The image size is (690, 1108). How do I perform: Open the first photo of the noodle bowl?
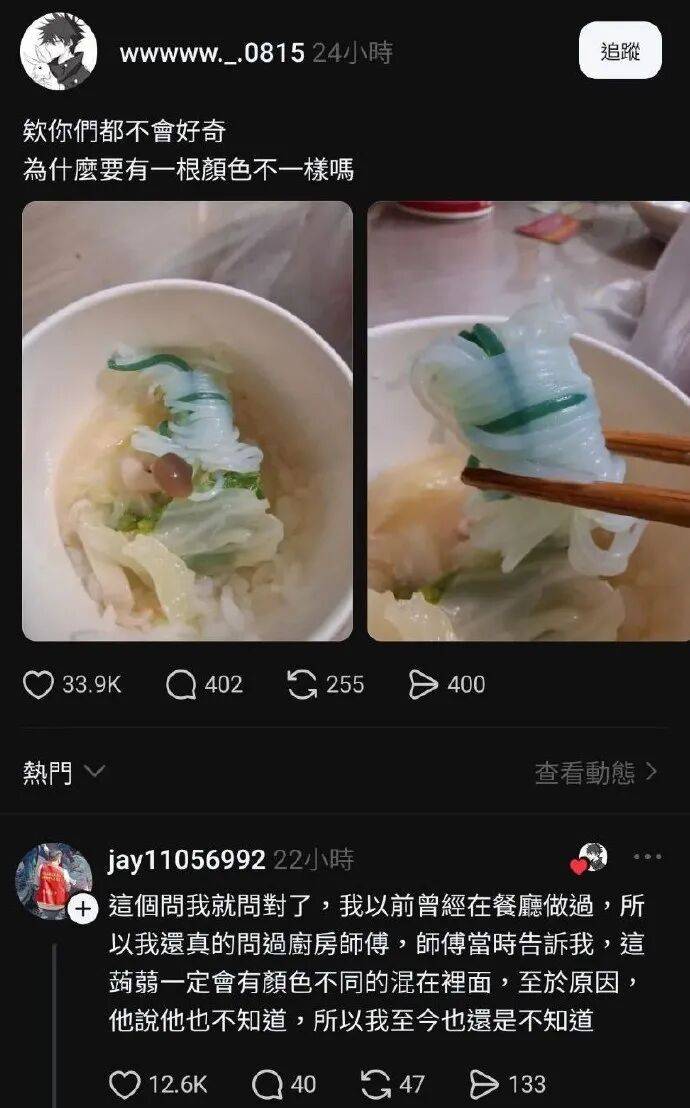pyautogui.click(x=188, y=421)
